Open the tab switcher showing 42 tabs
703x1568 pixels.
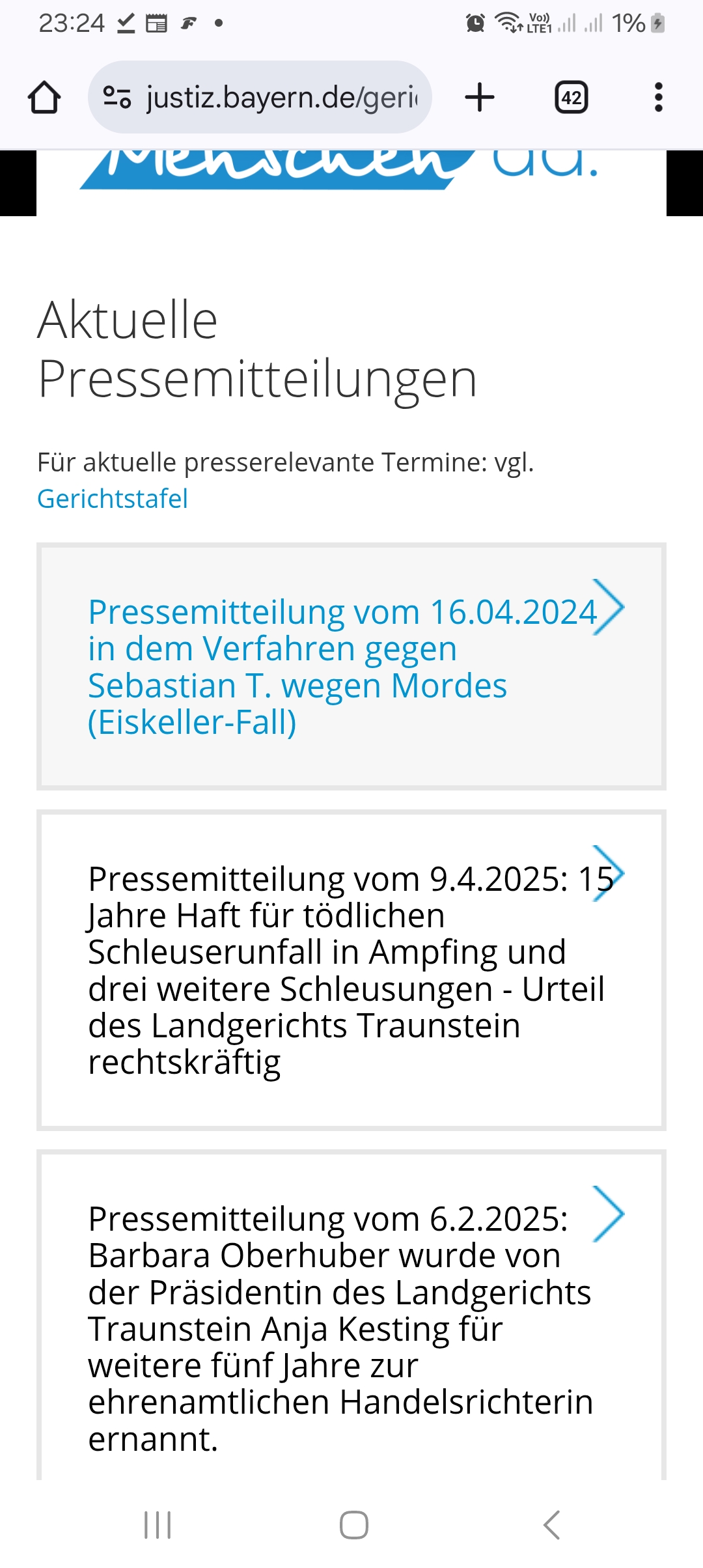click(x=572, y=98)
